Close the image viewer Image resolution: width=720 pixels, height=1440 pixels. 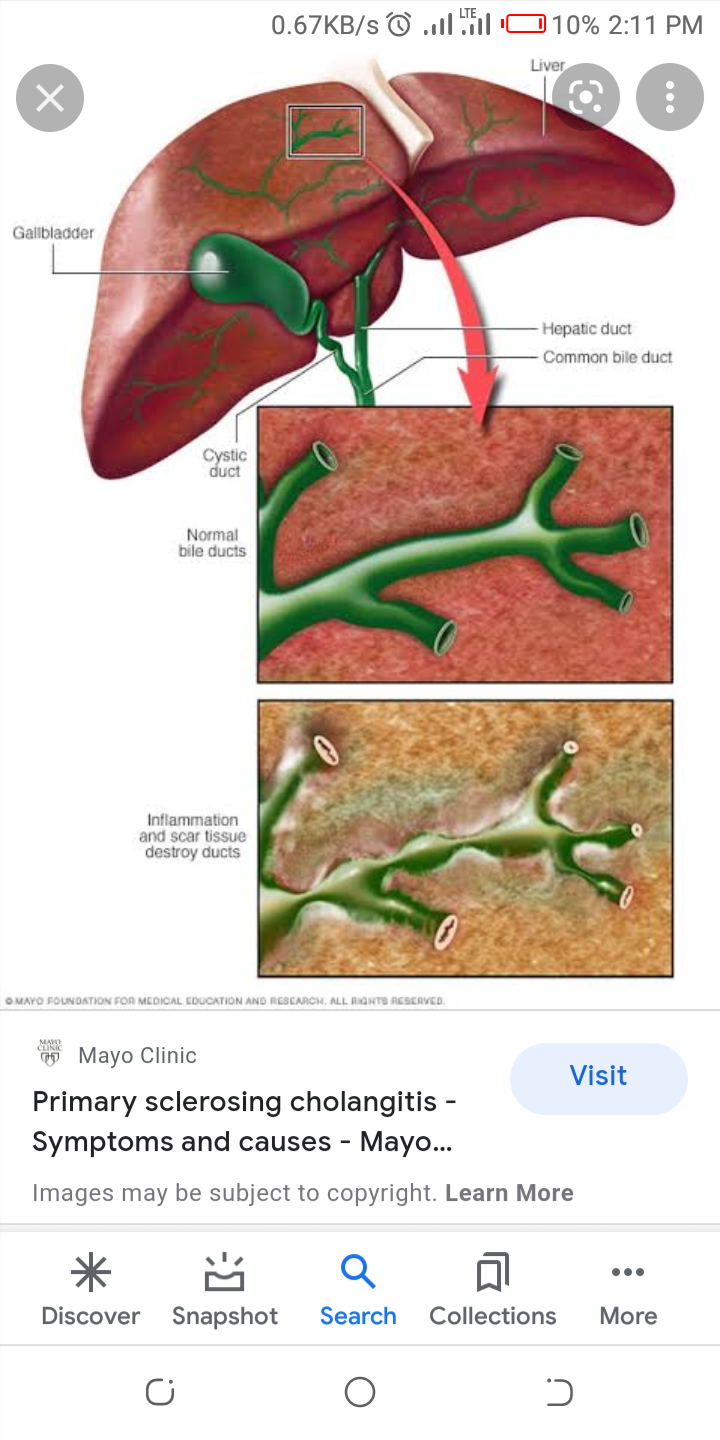[50, 97]
